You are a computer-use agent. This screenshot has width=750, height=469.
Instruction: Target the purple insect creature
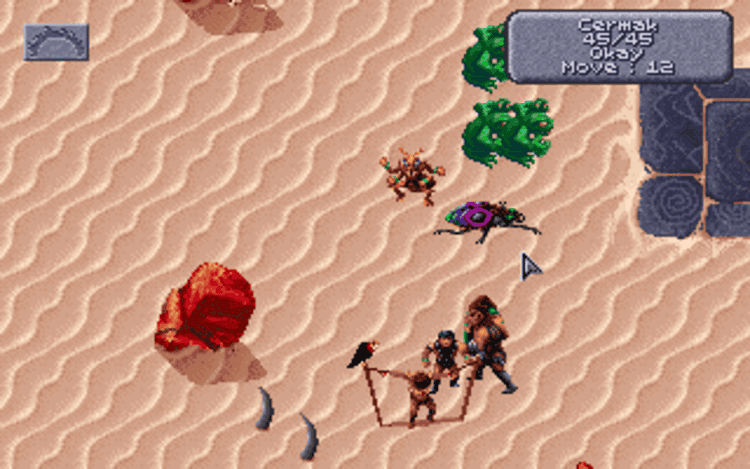[x=483, y=219]
